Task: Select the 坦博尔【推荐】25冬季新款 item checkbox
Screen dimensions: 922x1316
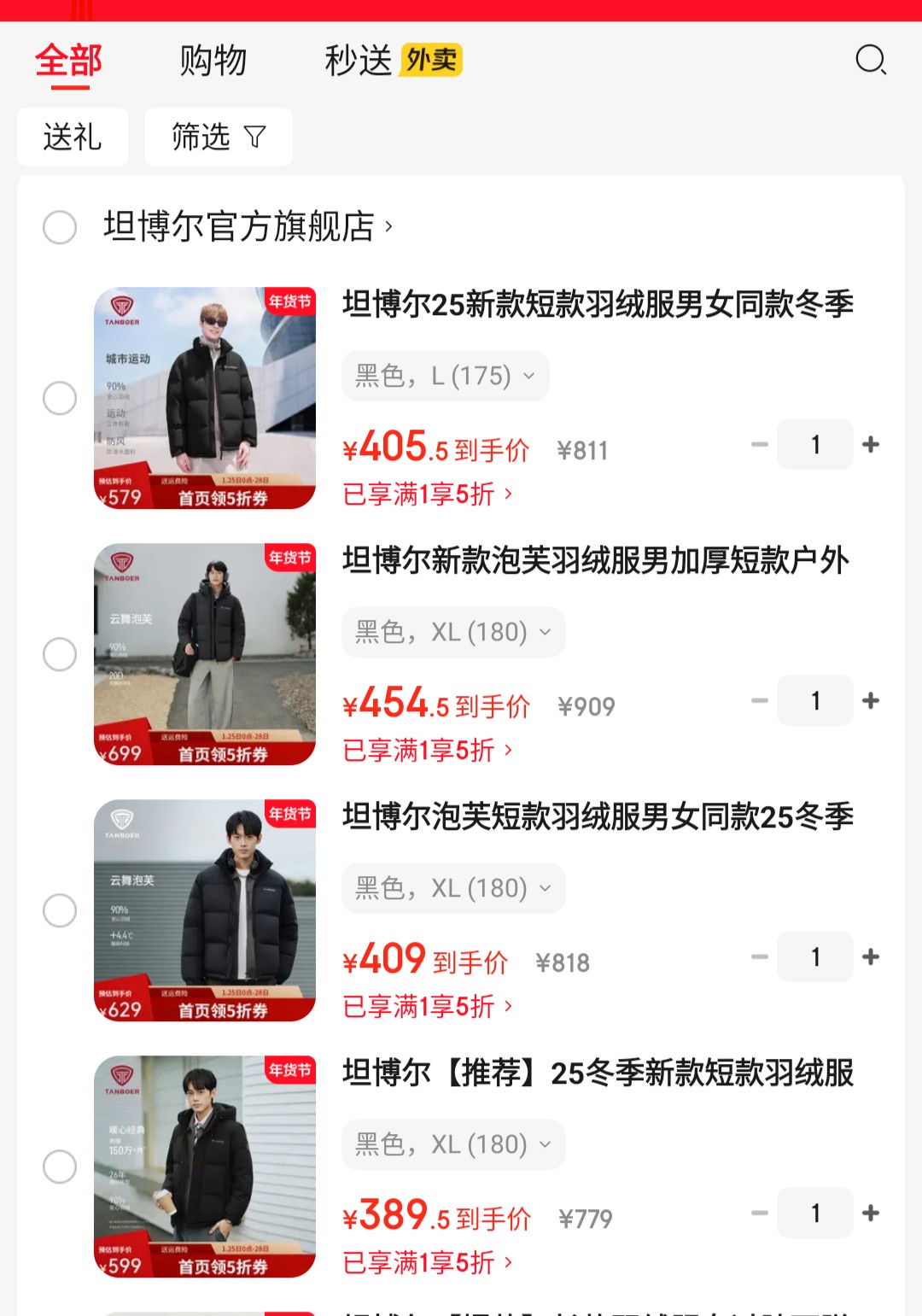Action: point(60,1167)
